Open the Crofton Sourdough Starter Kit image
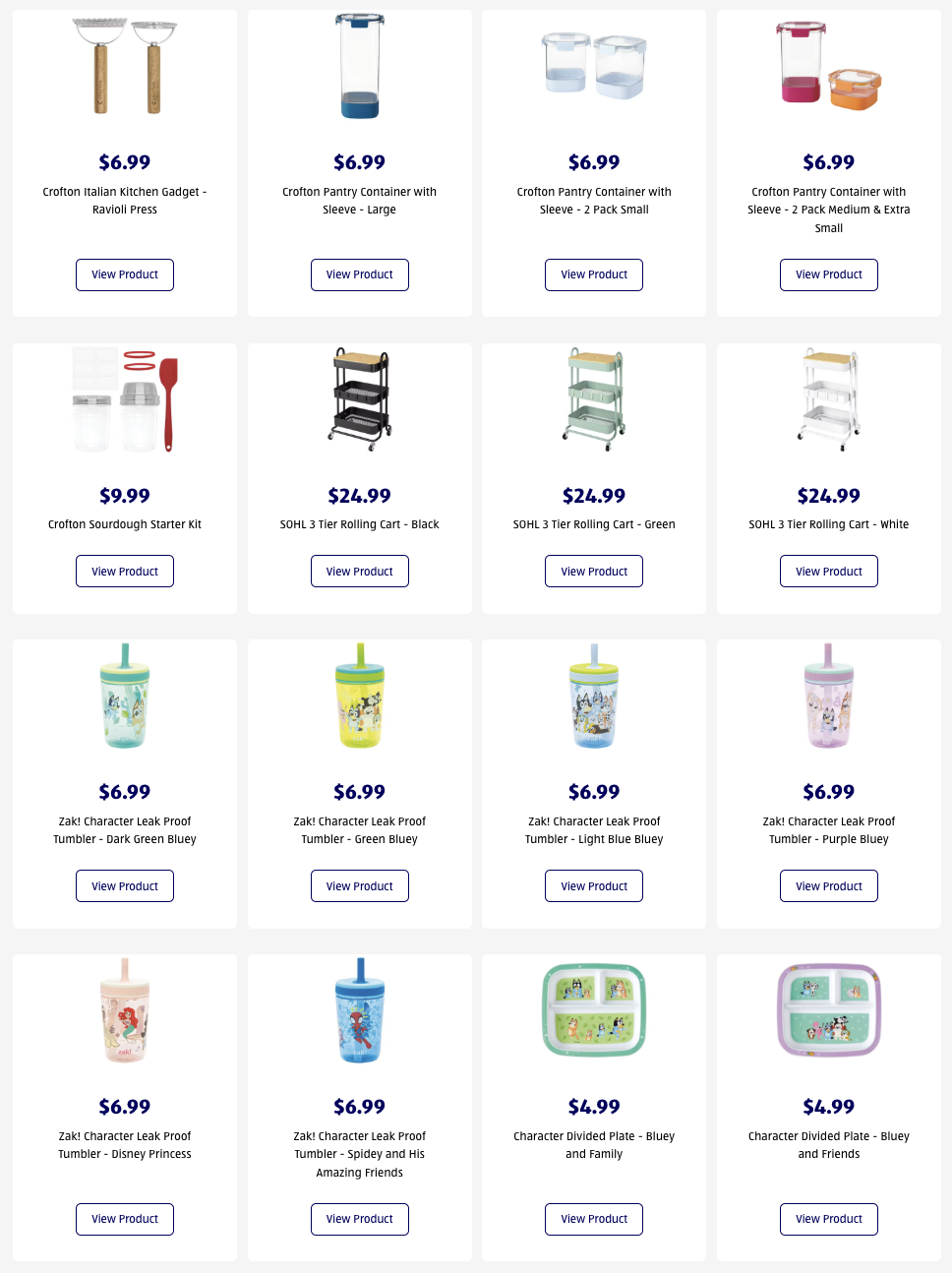The image size is (952, 1273). (x=125, y=399)
